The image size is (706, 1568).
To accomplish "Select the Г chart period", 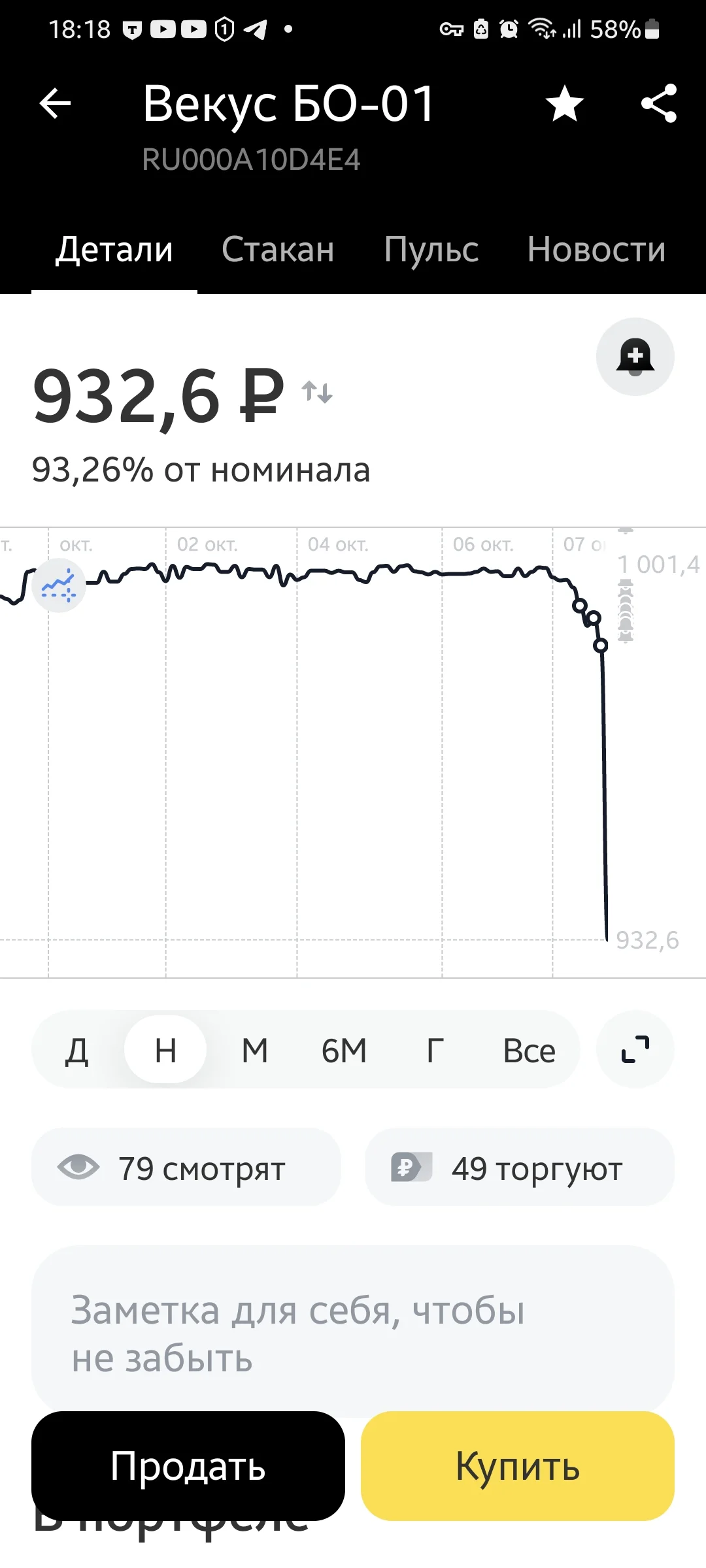I will pyautogui.click(x=435, y=1051).
